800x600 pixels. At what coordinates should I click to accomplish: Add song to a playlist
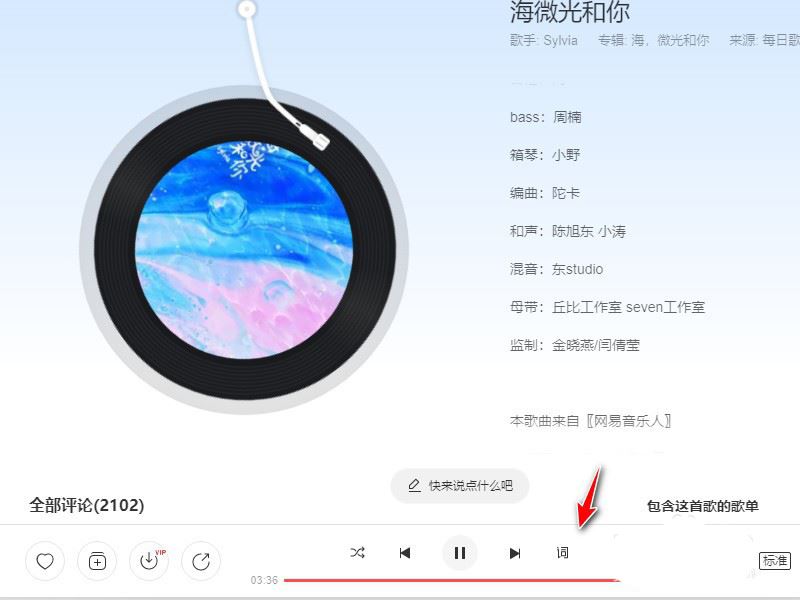pyautogui.click(x=97, y=561)
